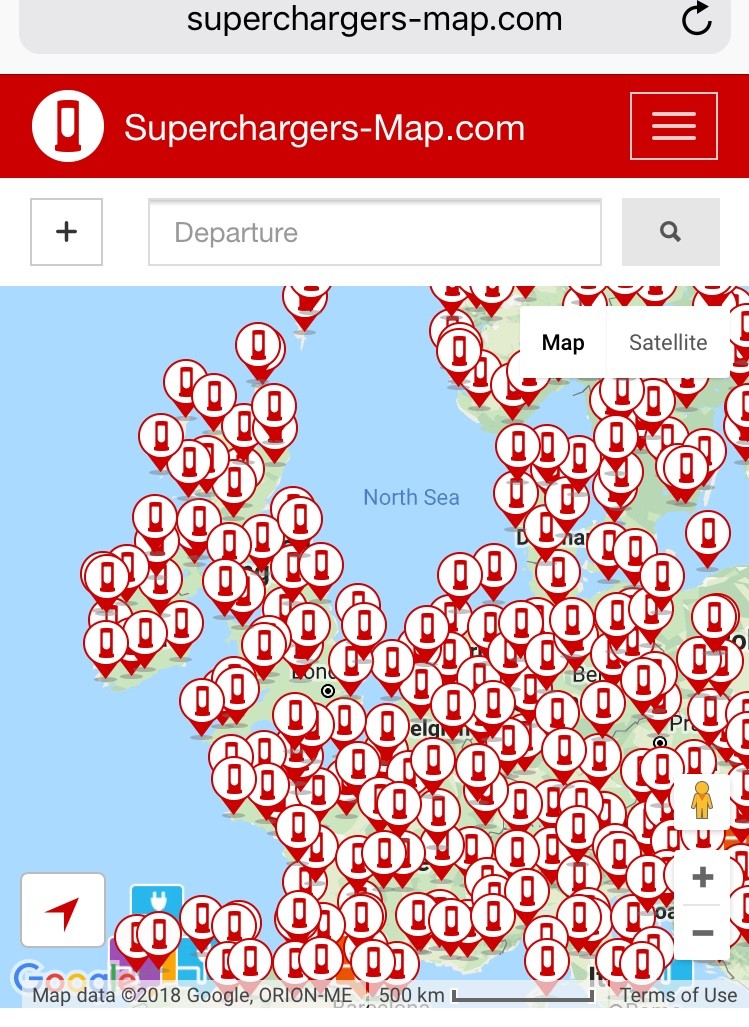Screen dimensions: 749x1027
Task: Open the Google logo link on map
Action: [60, 978]
